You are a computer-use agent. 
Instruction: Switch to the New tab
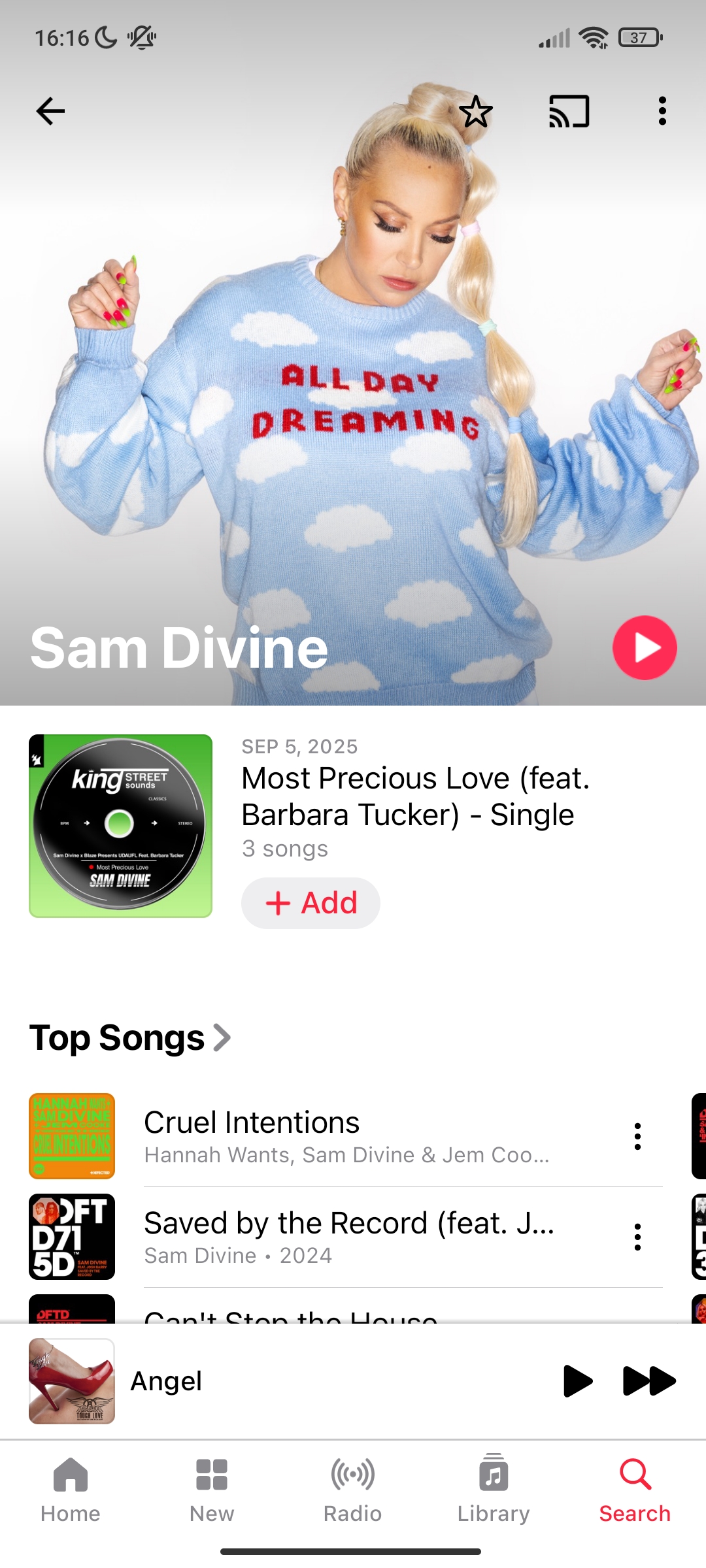[x=212, y=1490]
